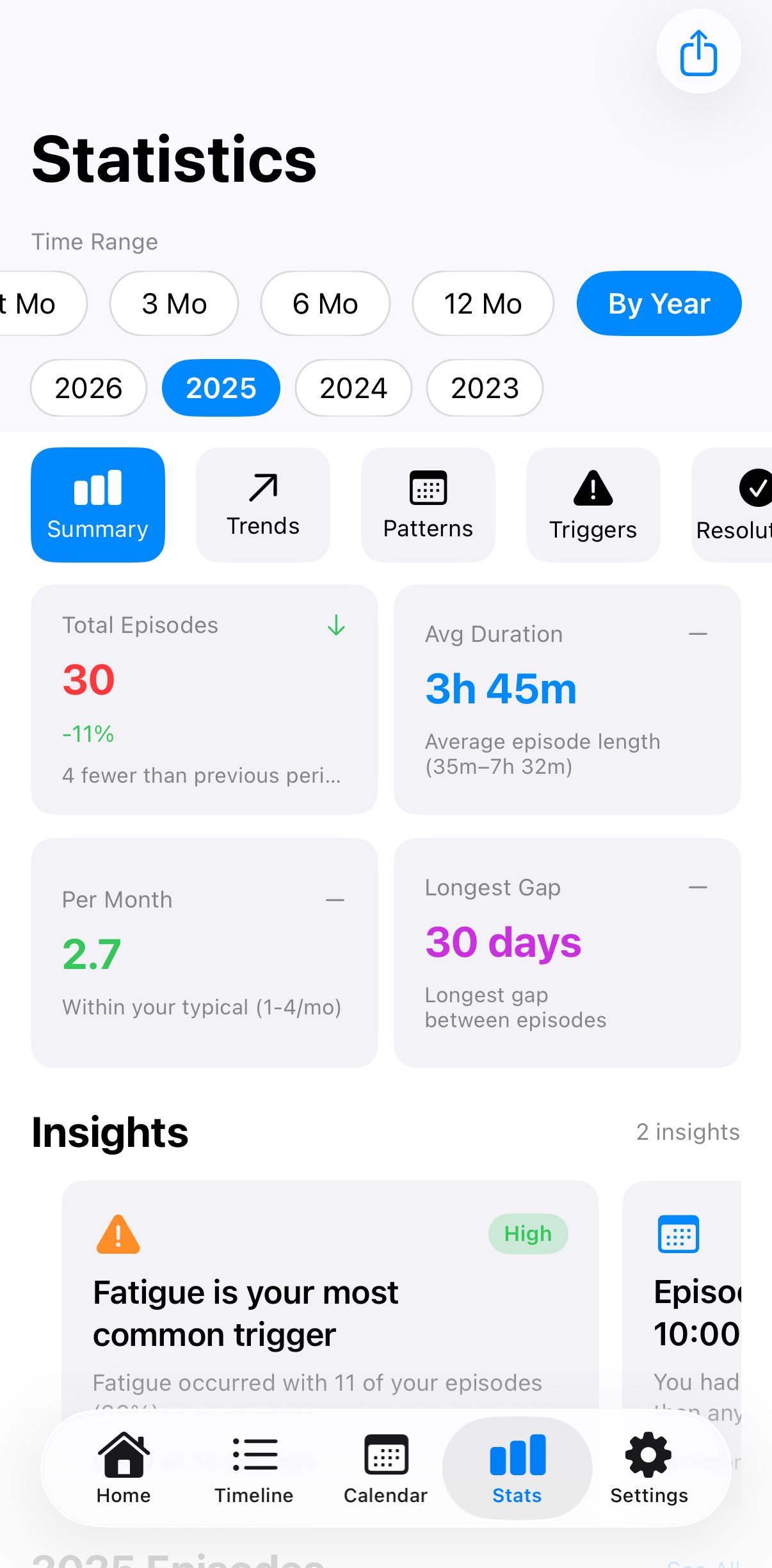The image size is (772, 1568).
Task: Select the 12 Mo time range
Action: 483,303
